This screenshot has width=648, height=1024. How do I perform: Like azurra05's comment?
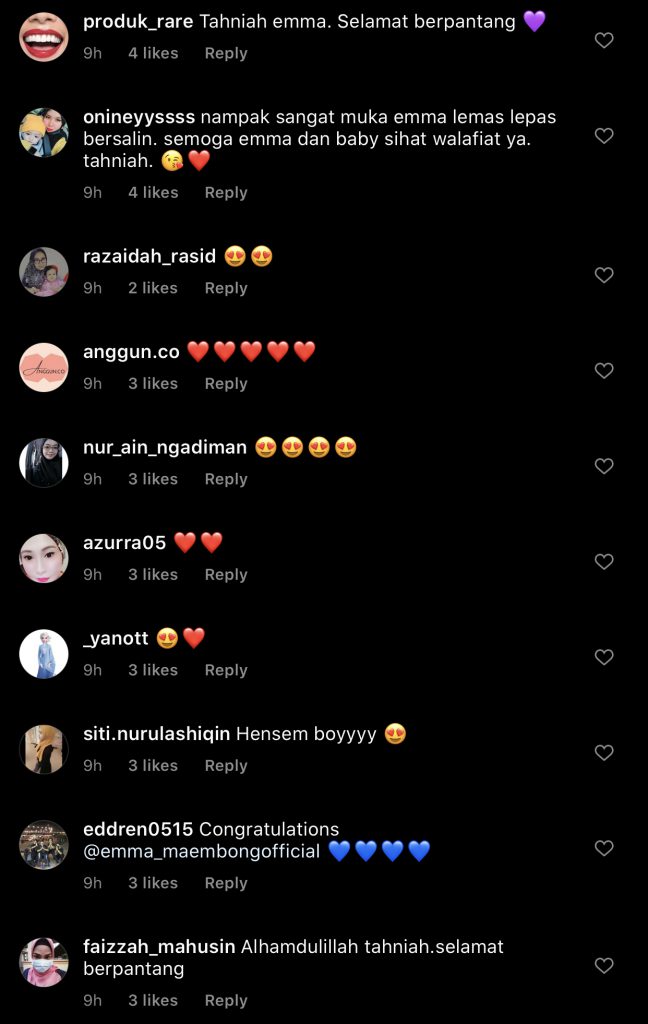coord(604,562)
